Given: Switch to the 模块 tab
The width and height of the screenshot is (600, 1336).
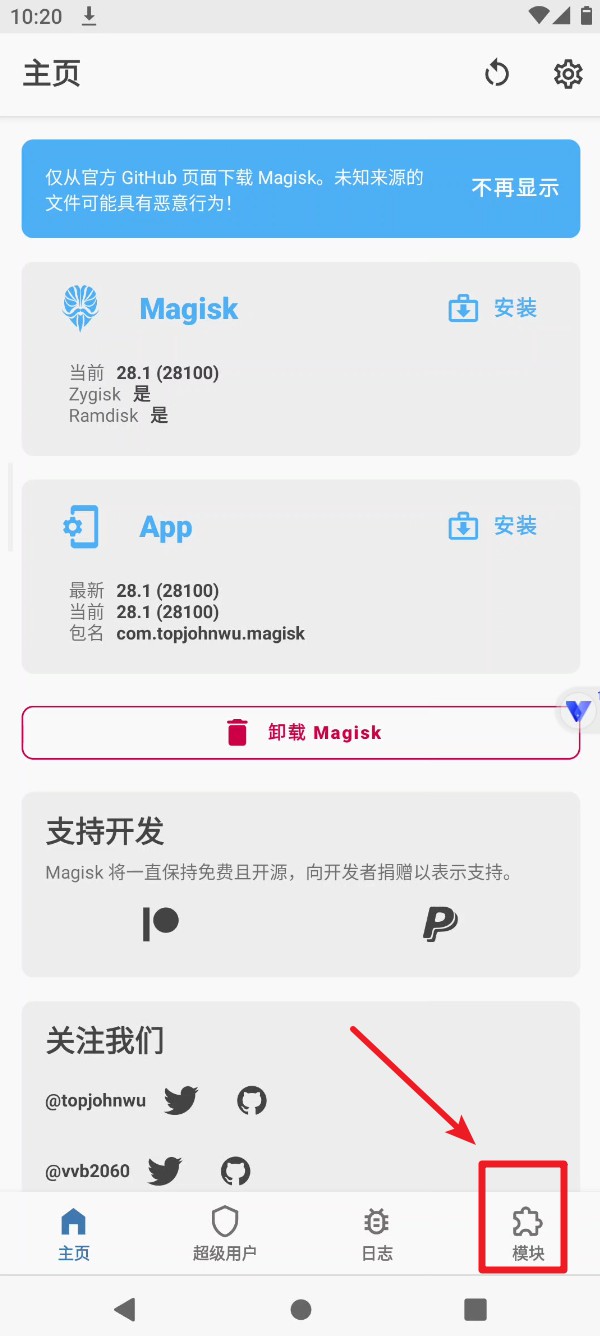Looking at the screenshot, I should pyautogui.click(x=527, y=1233).
